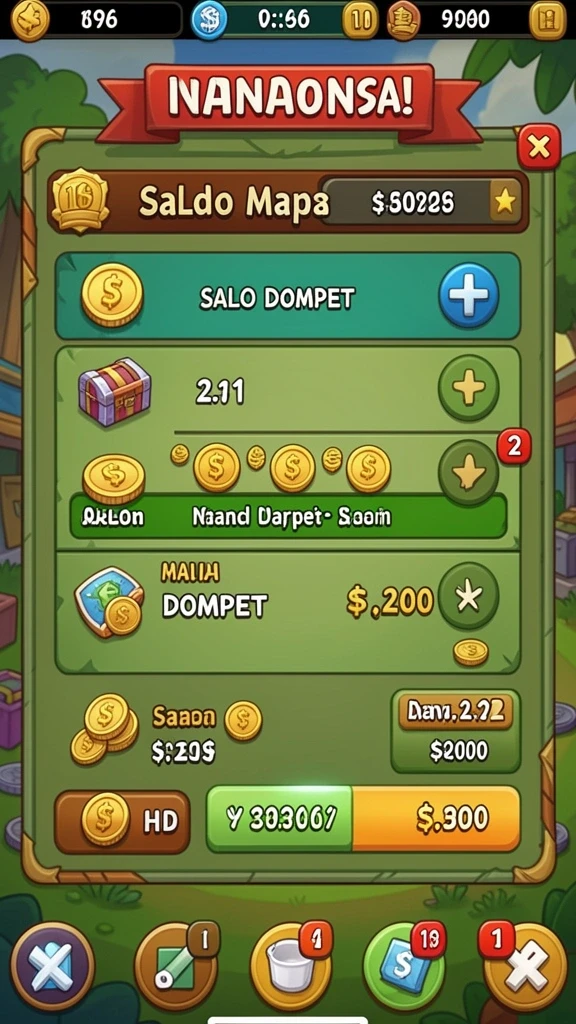
Task: Tap the green Y 303067 button
Action: tap(280, 819)
